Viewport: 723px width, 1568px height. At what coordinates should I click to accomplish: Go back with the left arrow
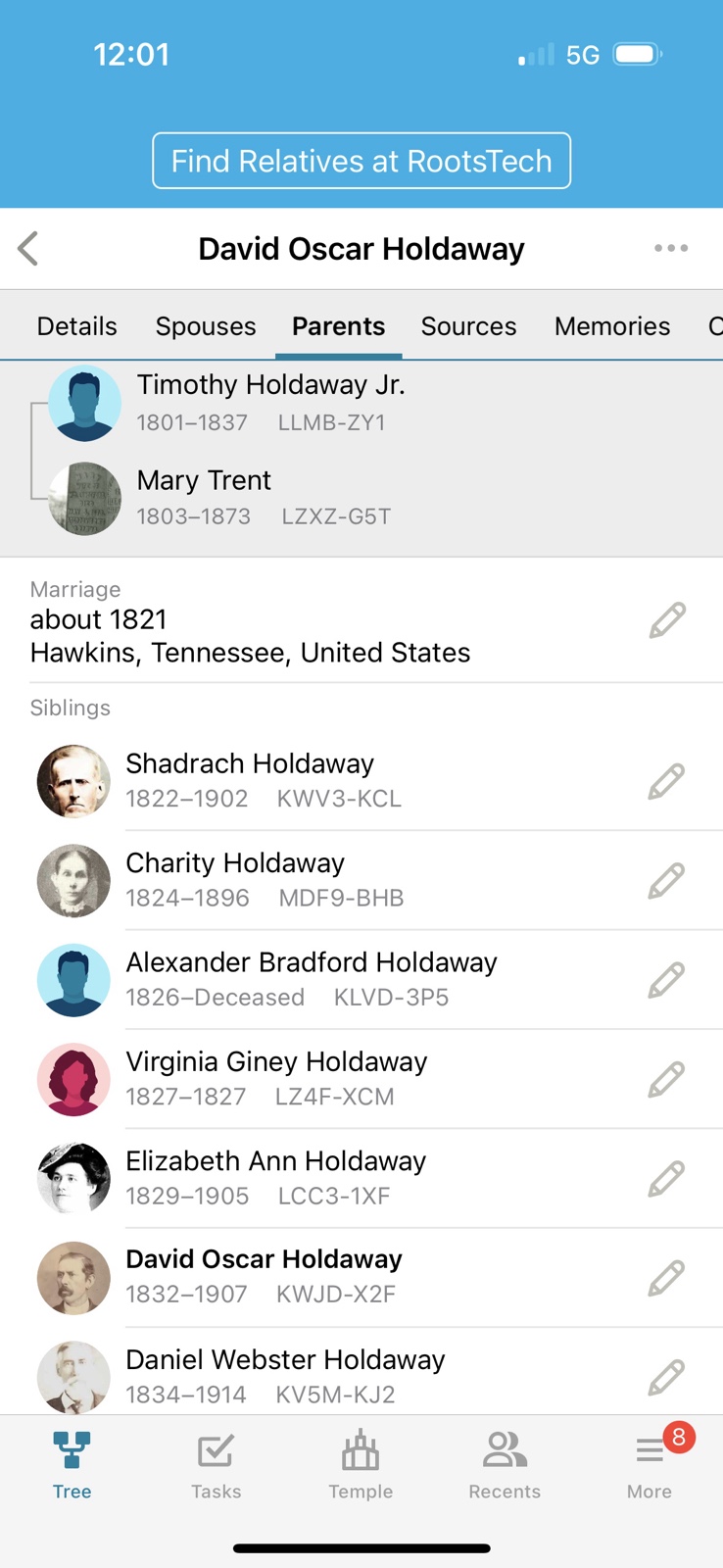tap(28, 249)
